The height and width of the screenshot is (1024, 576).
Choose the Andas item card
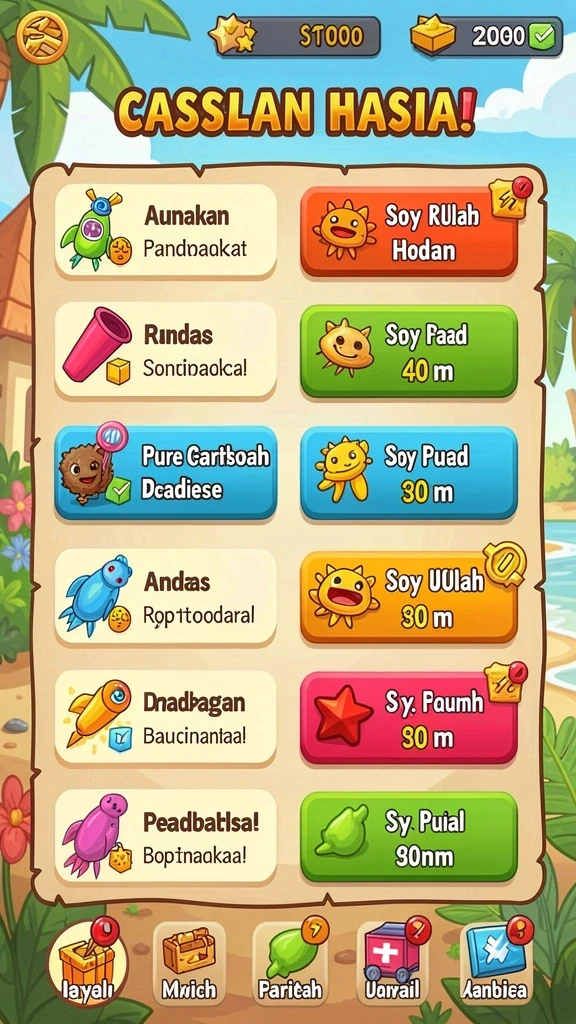pyautogui.click(x=165, y=596)
